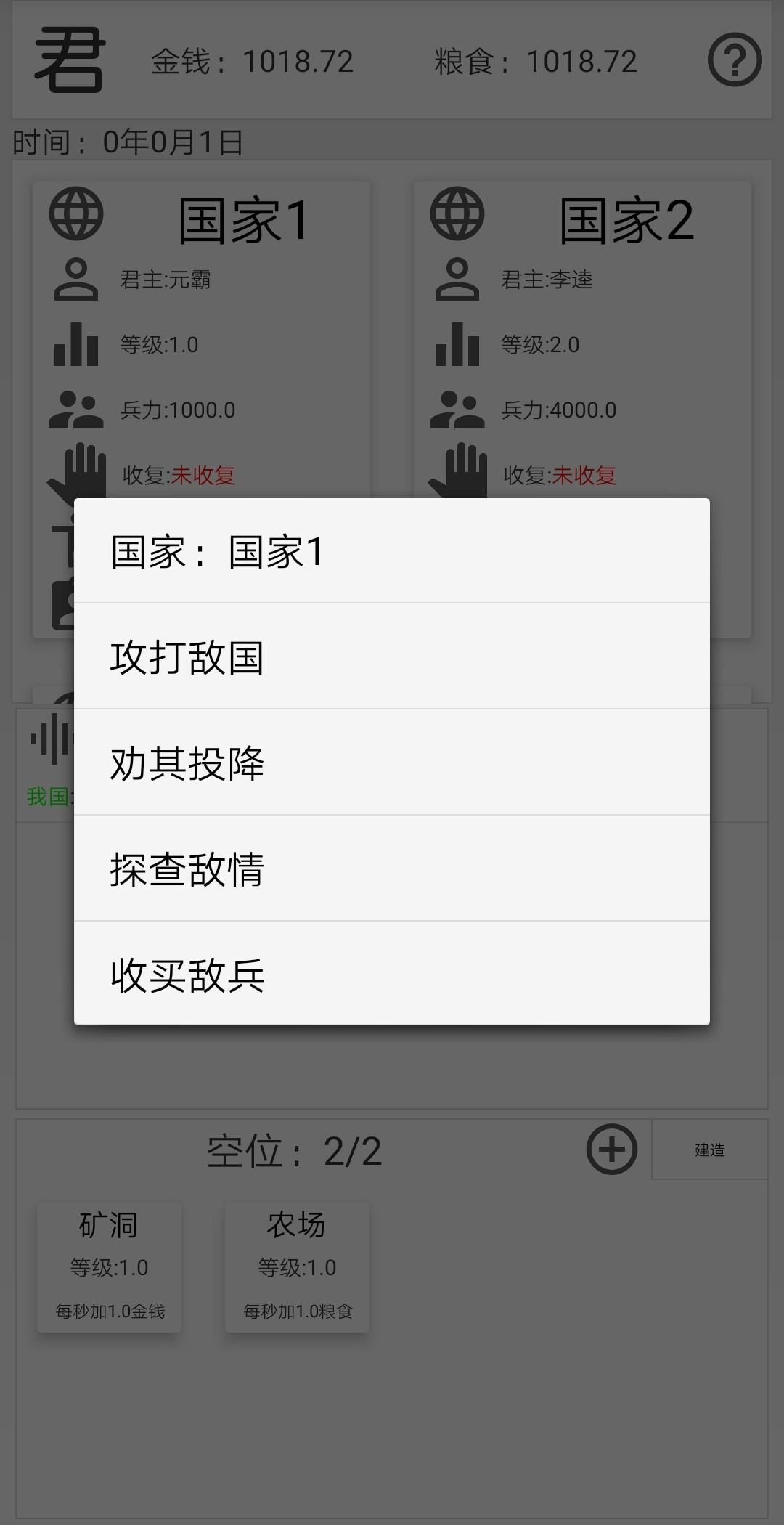The image size is (784, 1525).
Task: Open the help question mark icon
Action: coord(734,60)
